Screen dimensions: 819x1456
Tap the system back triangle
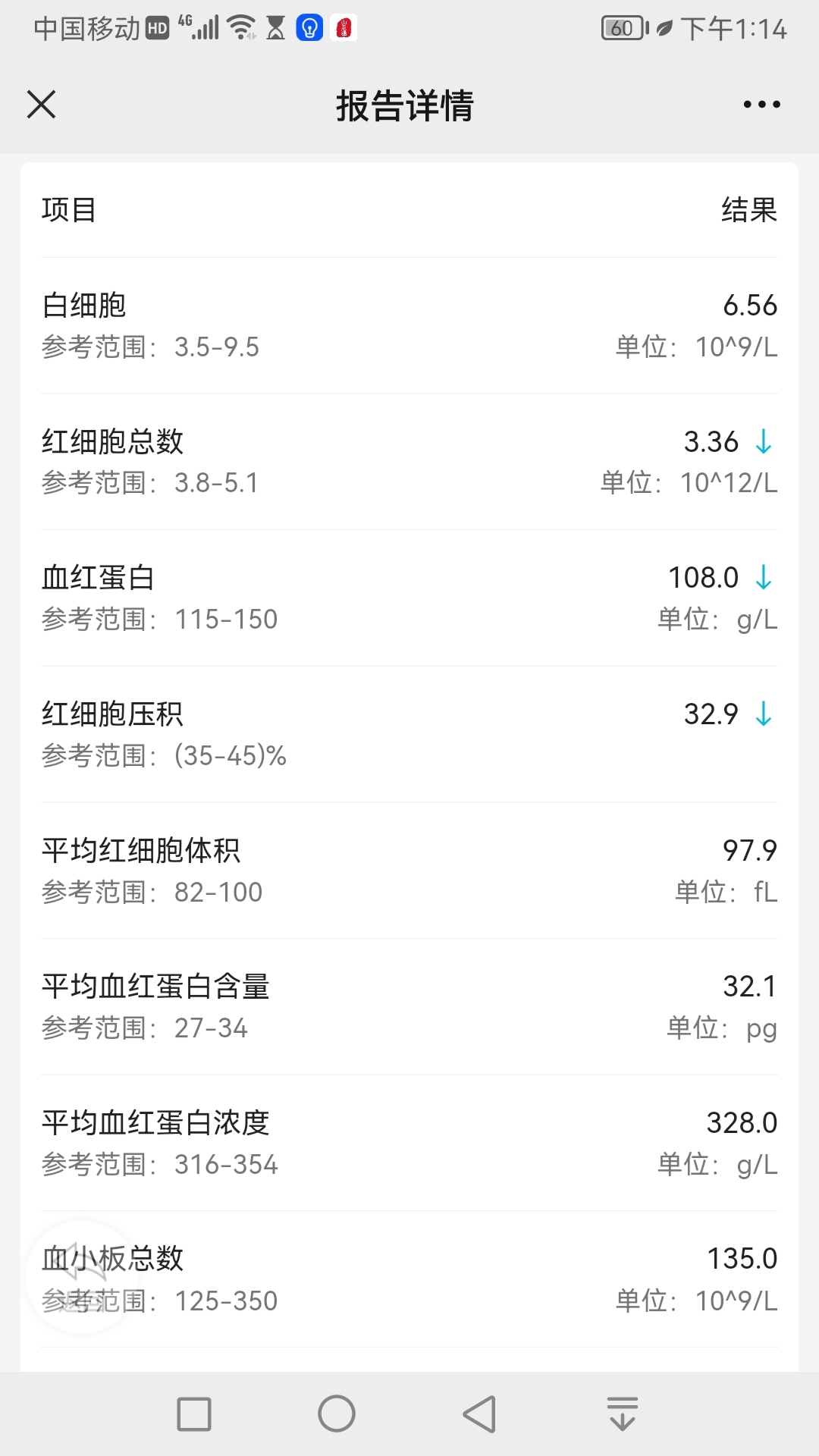pyautogui.click(x=480, y=1414)
